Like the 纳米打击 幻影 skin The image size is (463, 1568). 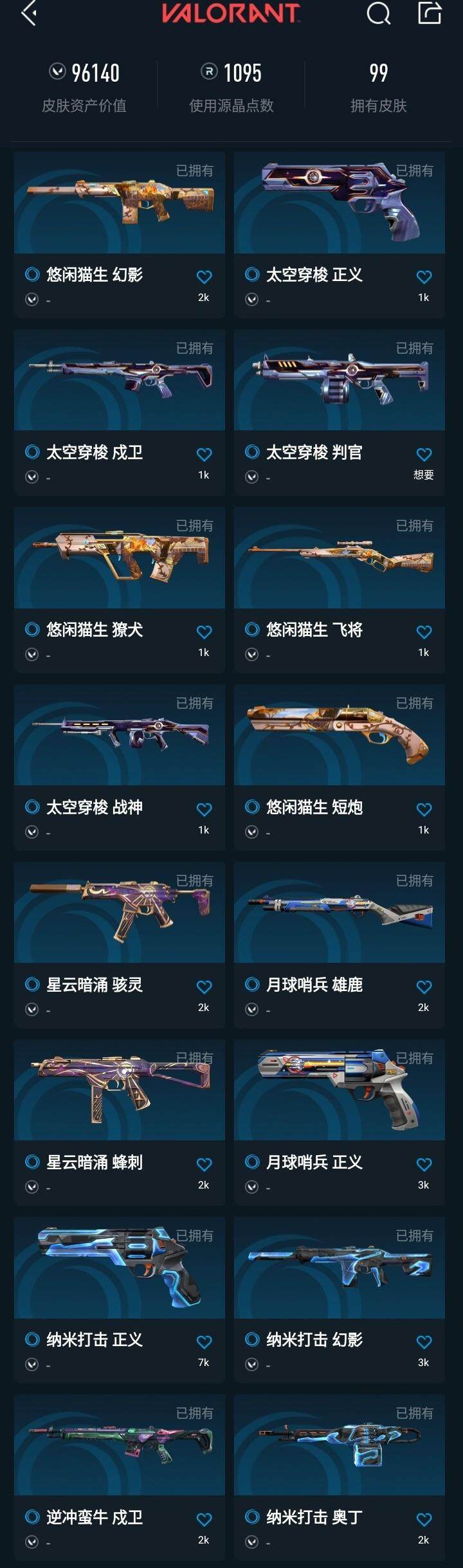coord(424,1342)
